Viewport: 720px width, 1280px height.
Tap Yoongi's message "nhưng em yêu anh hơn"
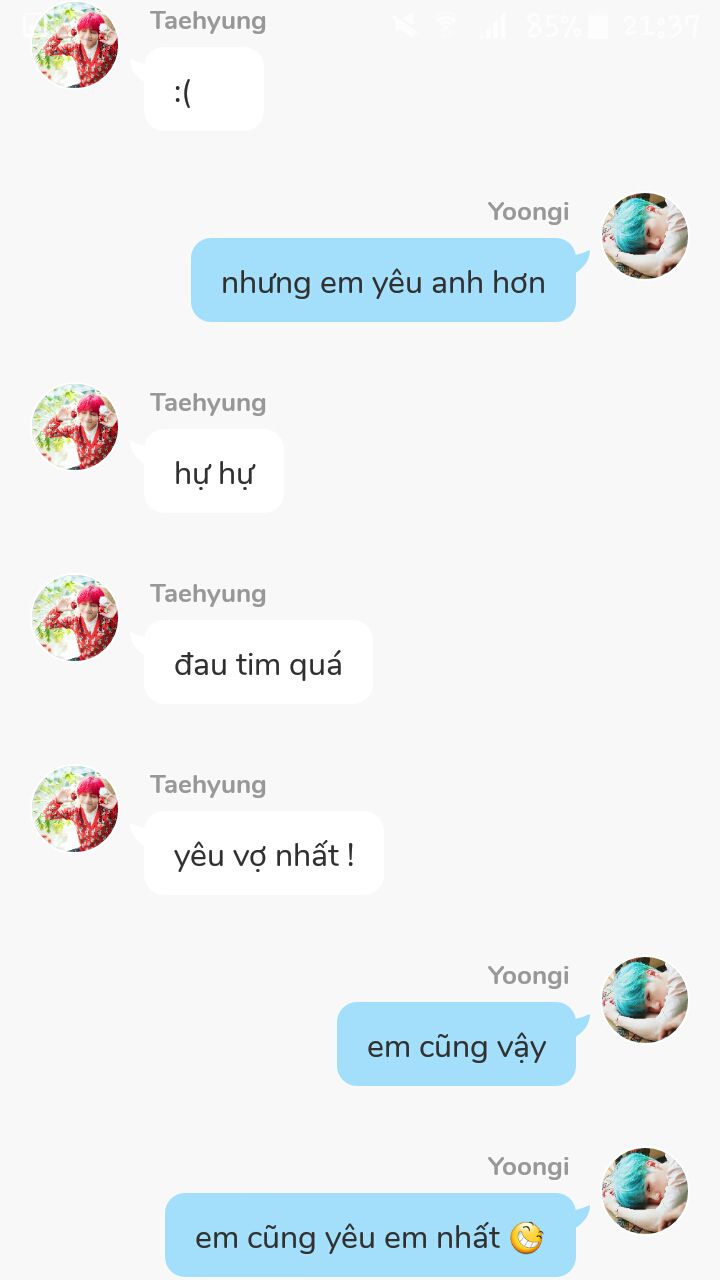[383, 281]
